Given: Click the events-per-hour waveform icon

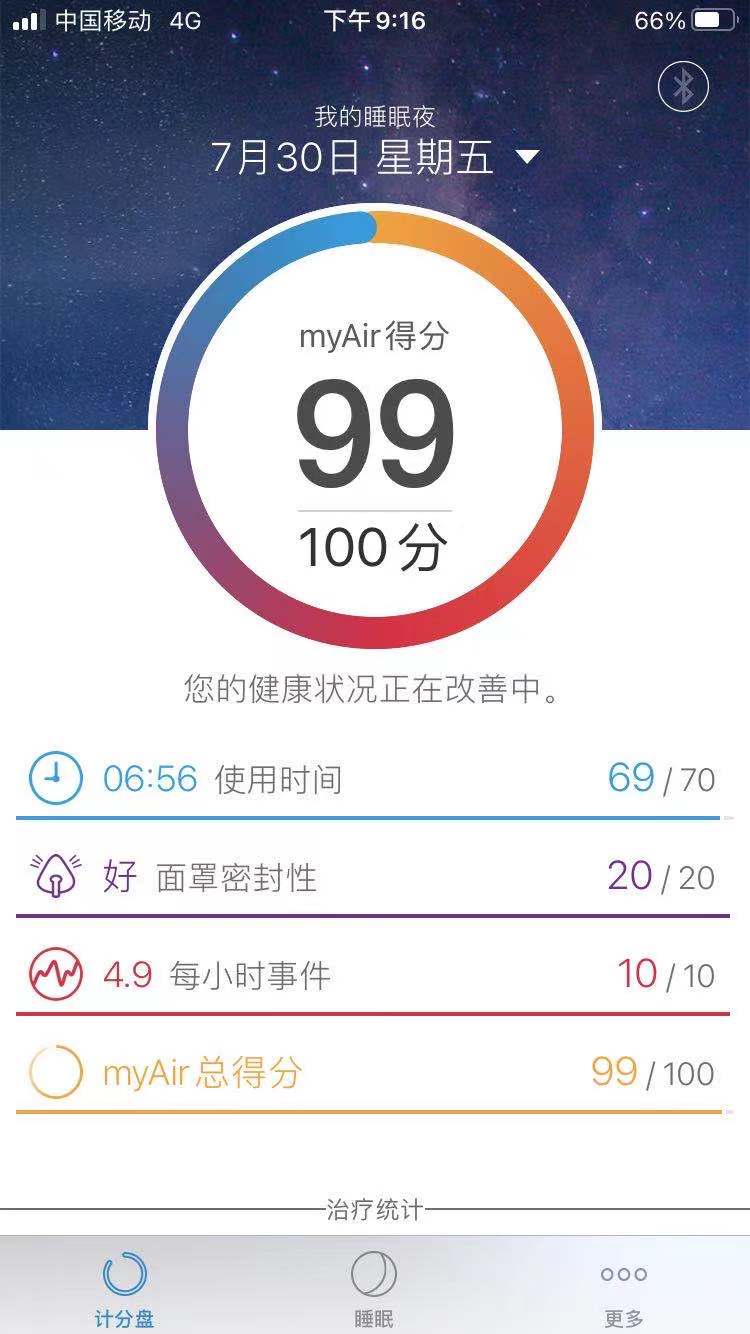Looking at the screenshot, I should [57, 974].
